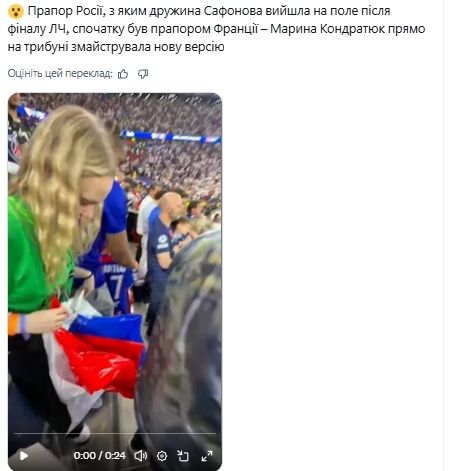This screenshot has width=454, height=471.
Task: Rate the translation with thumbs up
Action: click(x=123, y=74)
